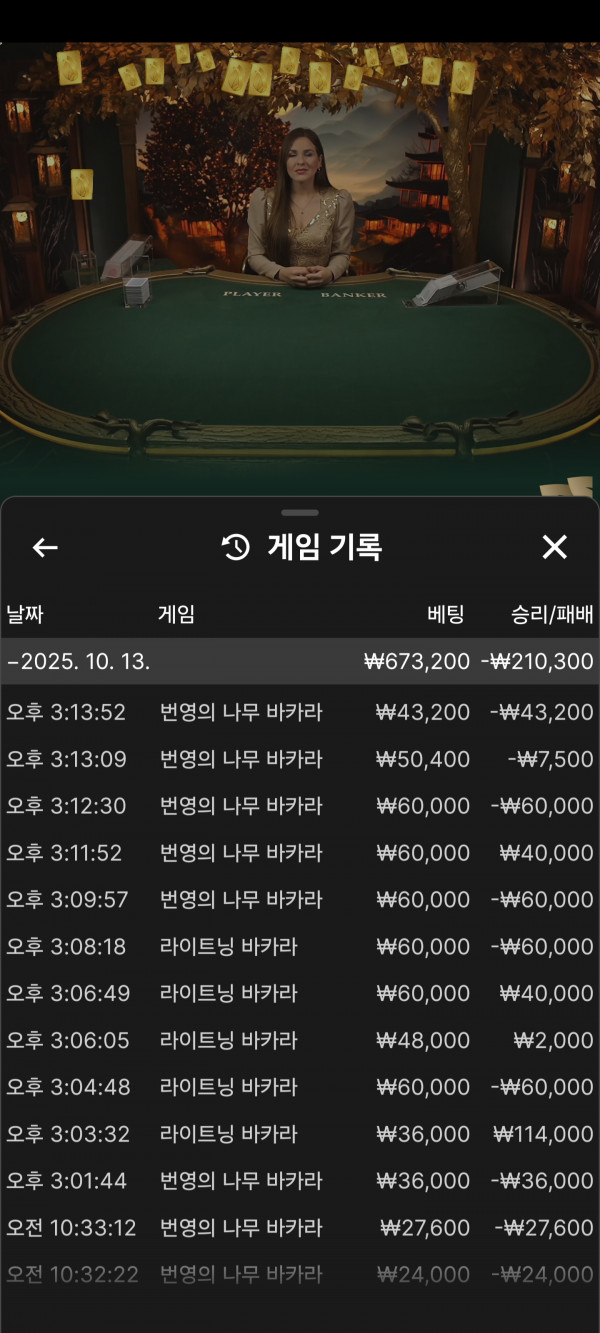View details of the 오후 3:04:48 round
Image resolution: width=600 pixels, height=1333 pixels.
click(300, 1087)
